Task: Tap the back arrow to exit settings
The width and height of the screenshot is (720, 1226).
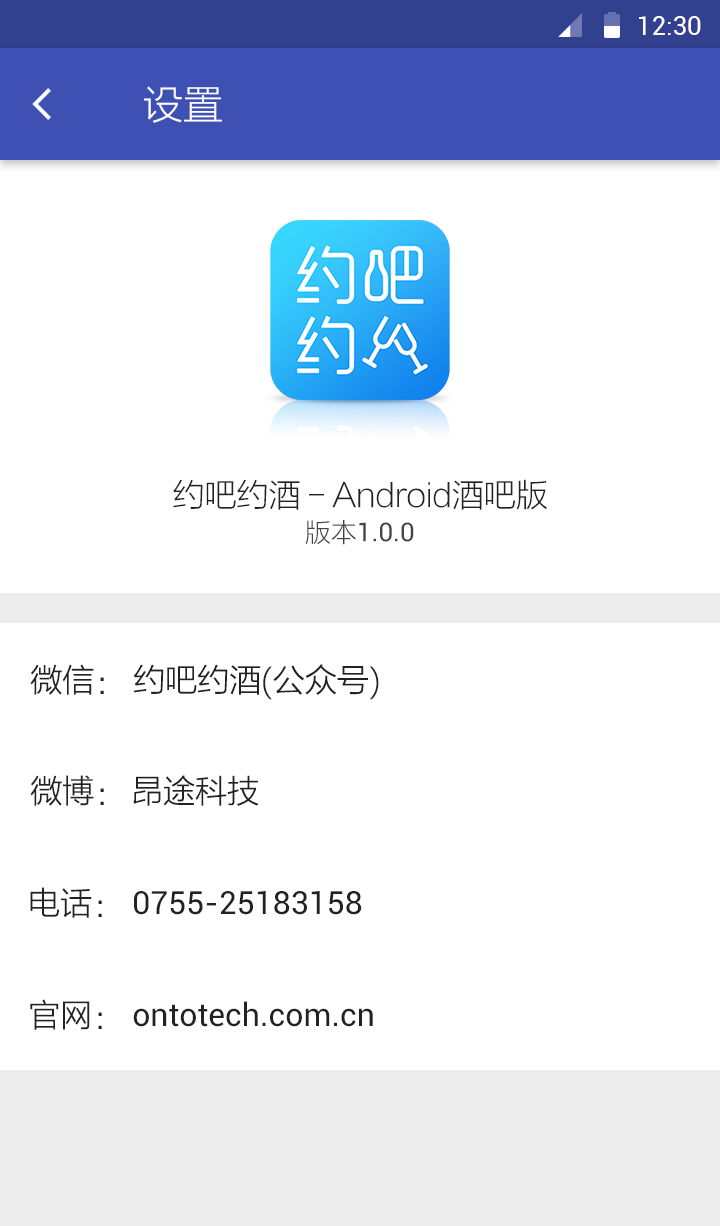Action: coord(42,103)
